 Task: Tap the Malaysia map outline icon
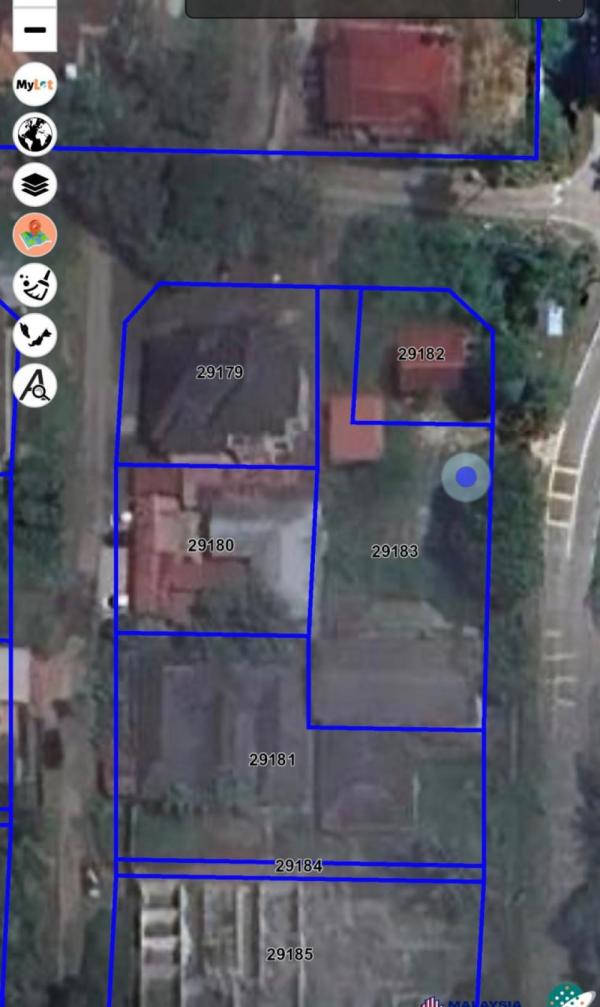35,335
